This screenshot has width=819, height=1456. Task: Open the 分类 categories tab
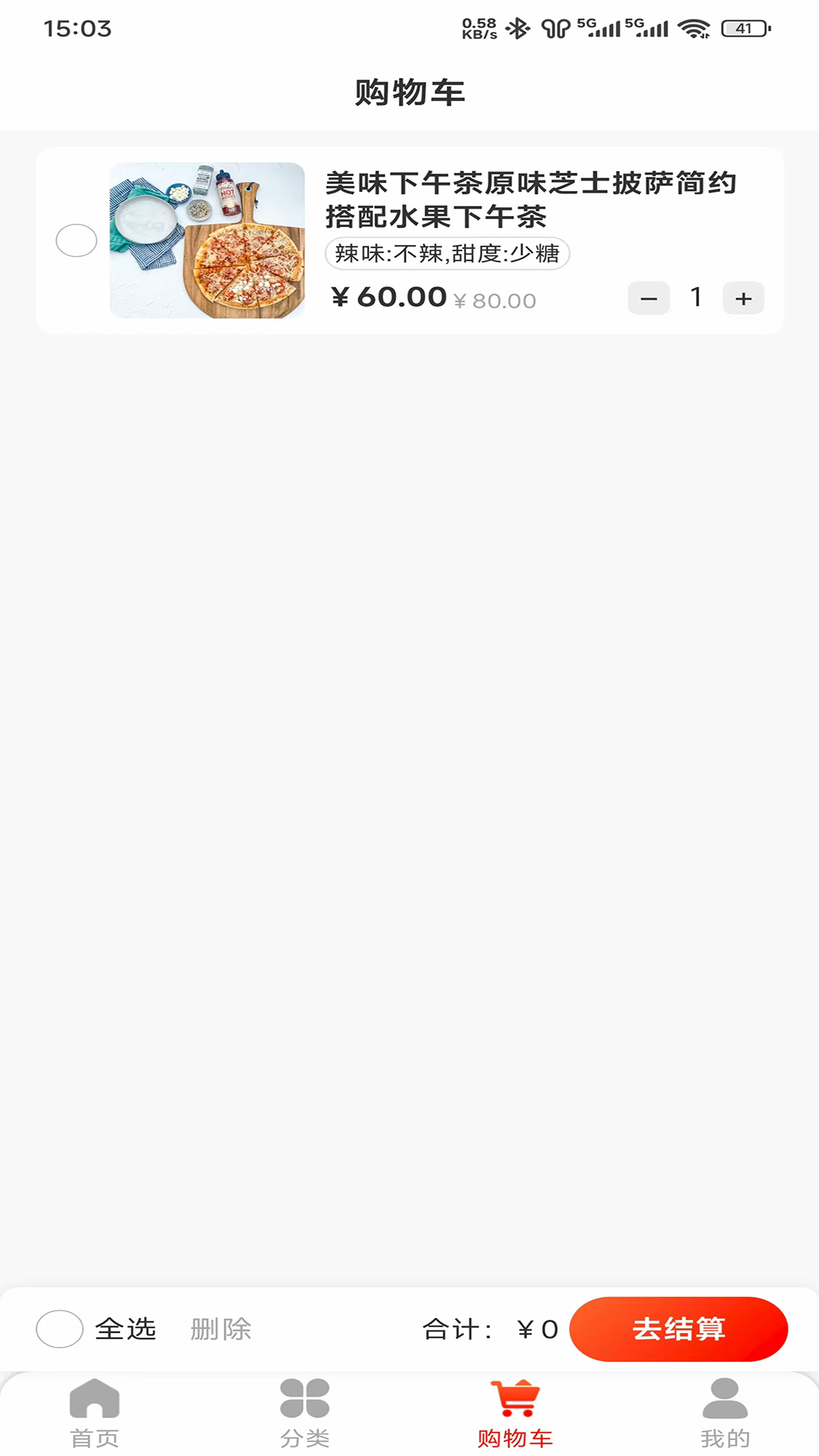(305, 1413)
